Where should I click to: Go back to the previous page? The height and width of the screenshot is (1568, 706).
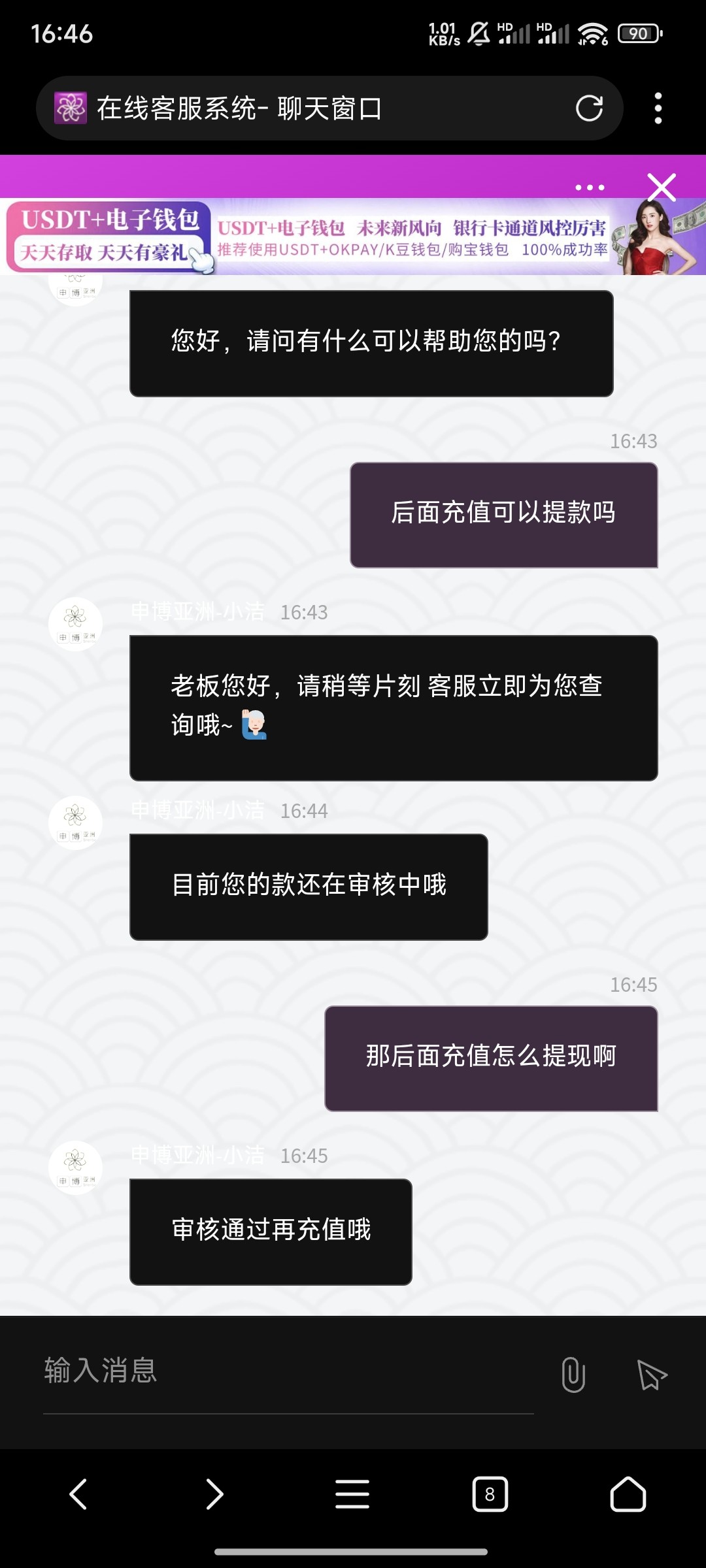click(x=78, y=1494)
